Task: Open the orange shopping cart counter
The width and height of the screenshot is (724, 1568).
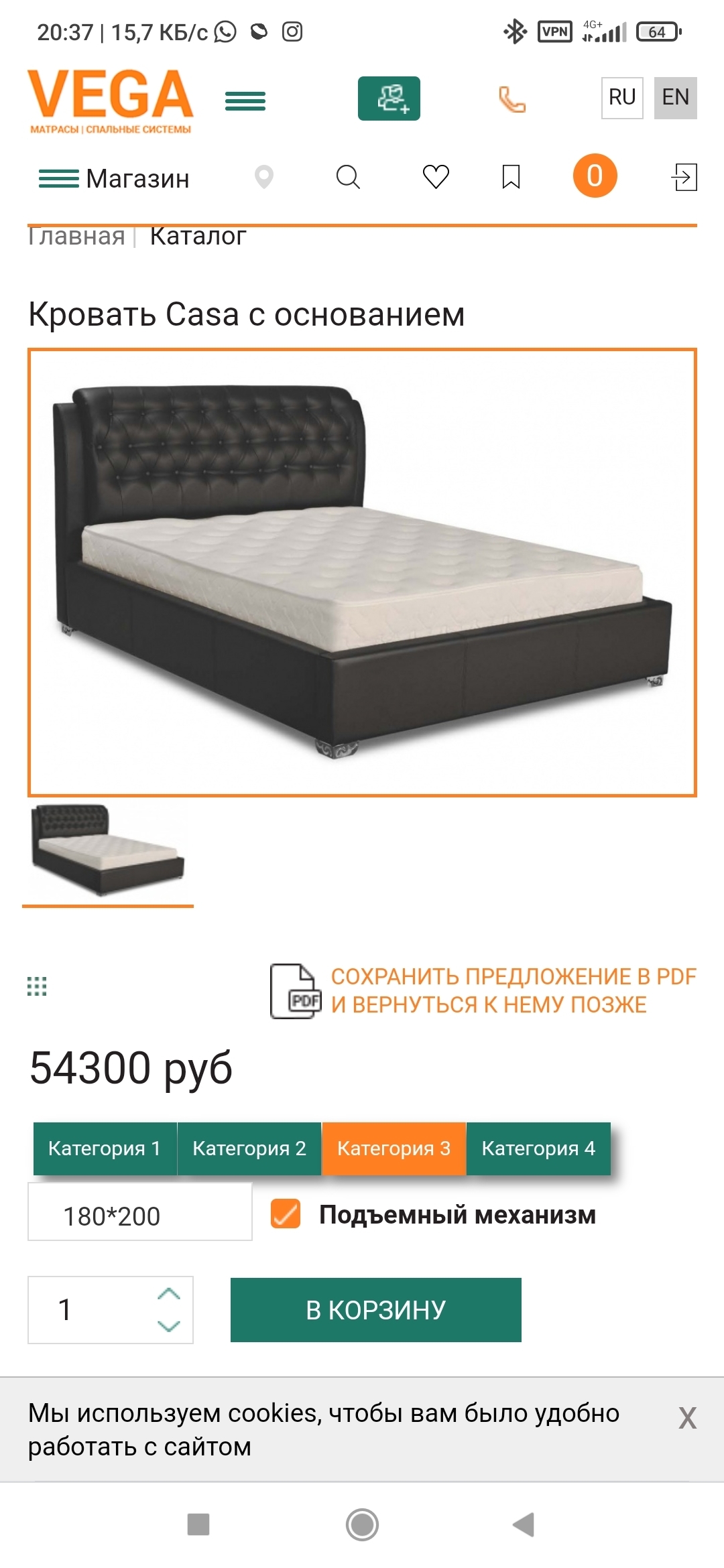Action: click(595, 176)
